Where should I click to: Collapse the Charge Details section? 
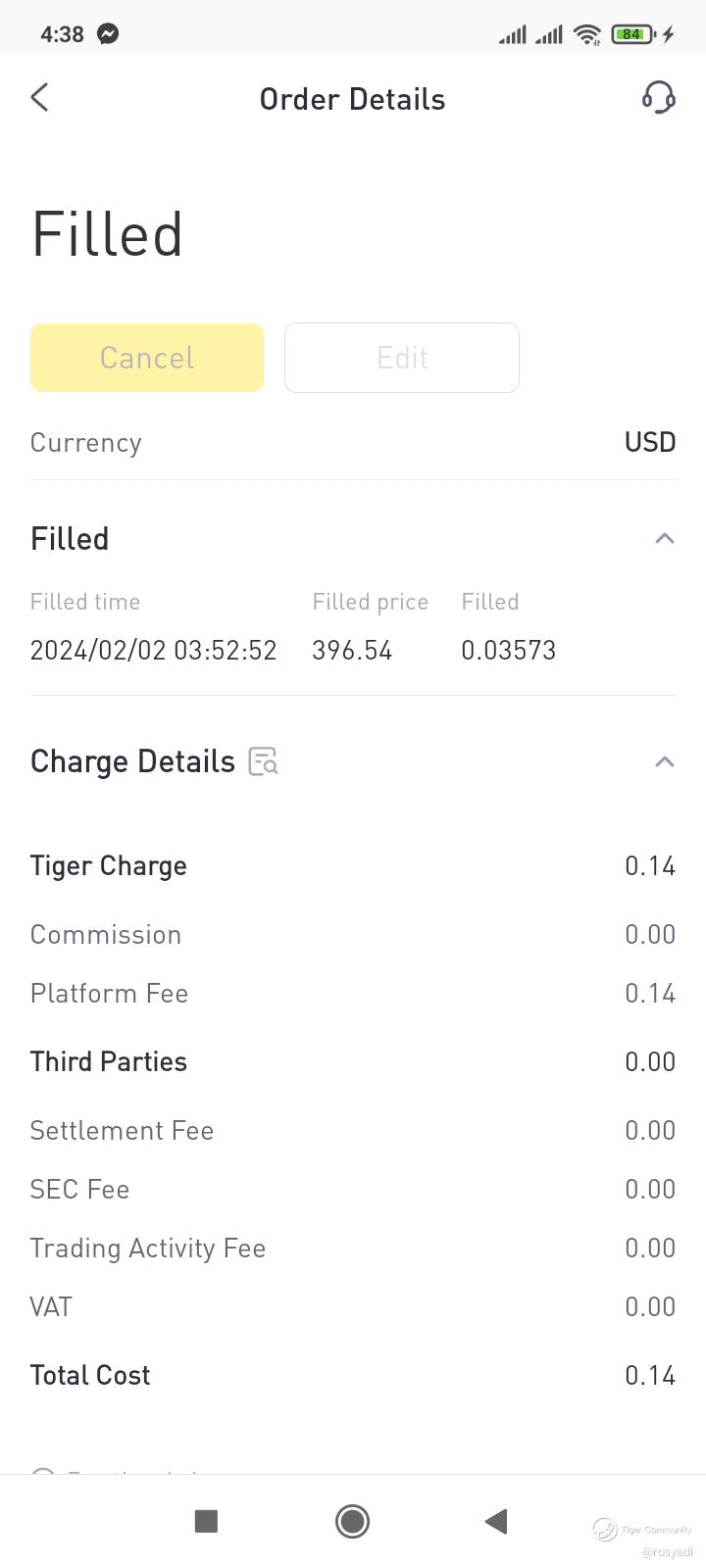pyautogui.click(x=664, y=761)
